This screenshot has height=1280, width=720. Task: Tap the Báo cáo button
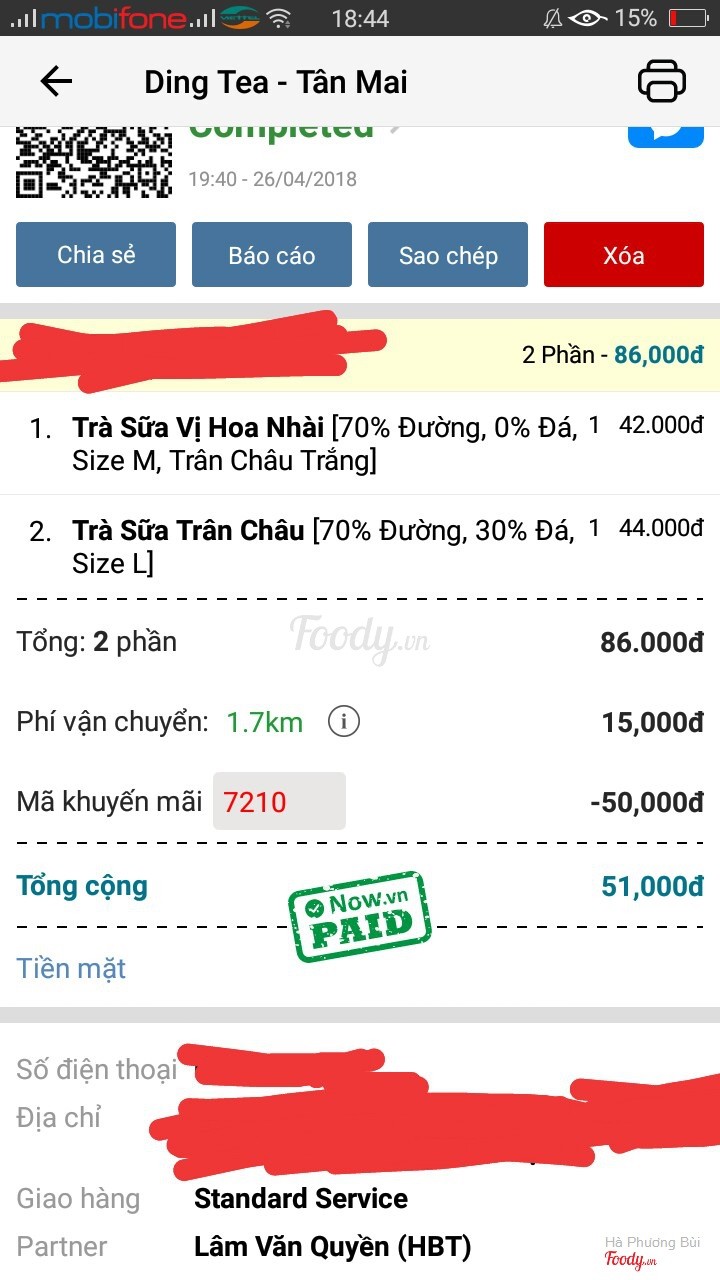tap(272, 255)
